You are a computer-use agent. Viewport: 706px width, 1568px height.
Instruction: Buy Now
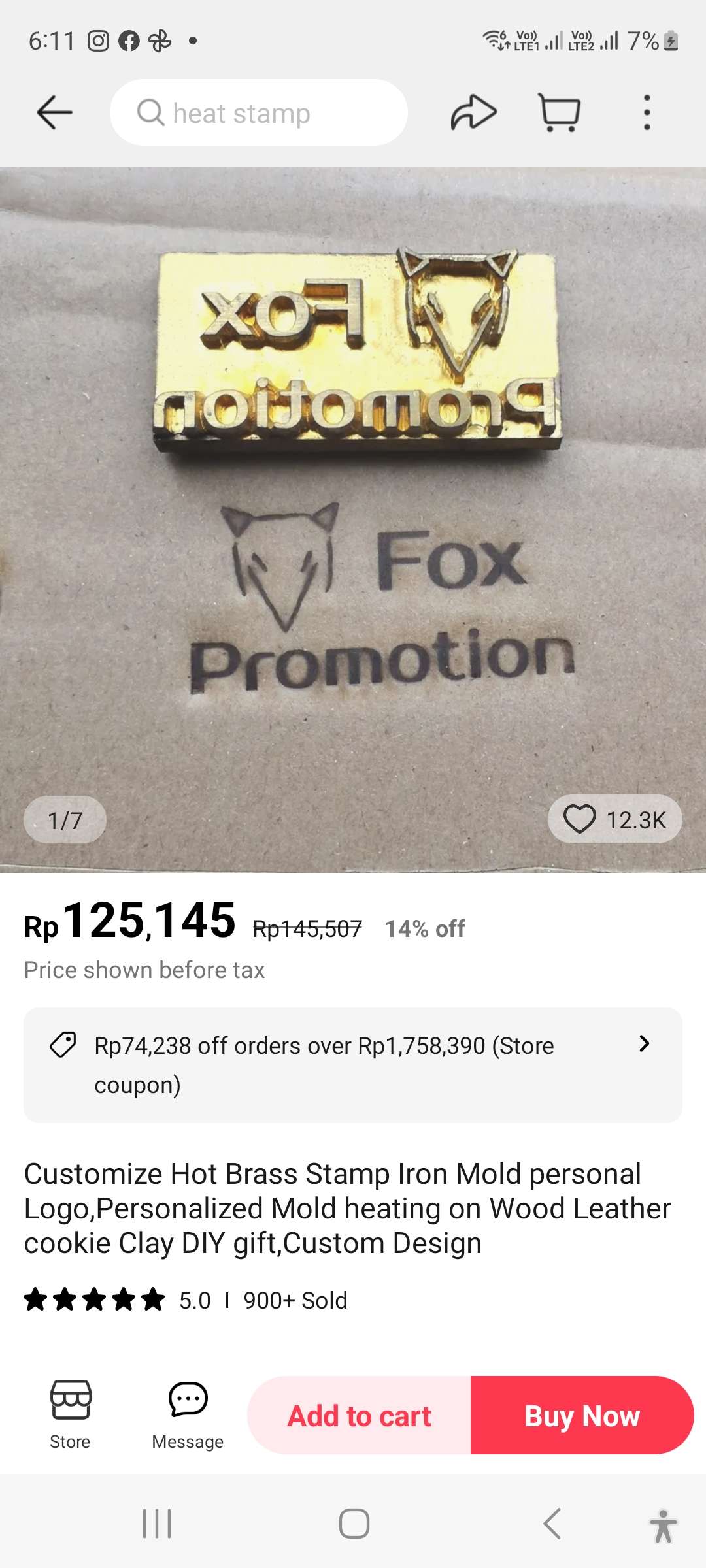coord(582,1415)
